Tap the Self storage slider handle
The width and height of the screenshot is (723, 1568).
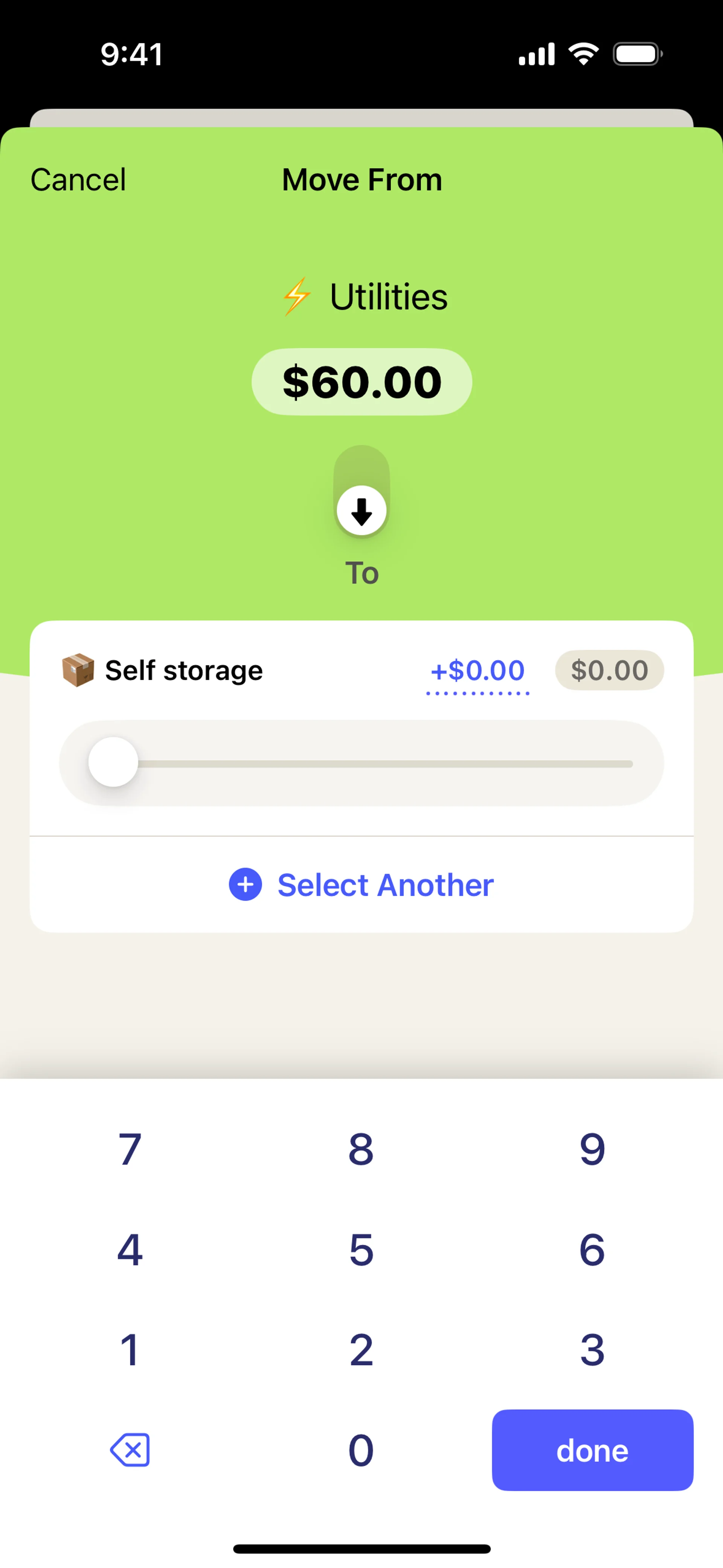coord(114,762)
